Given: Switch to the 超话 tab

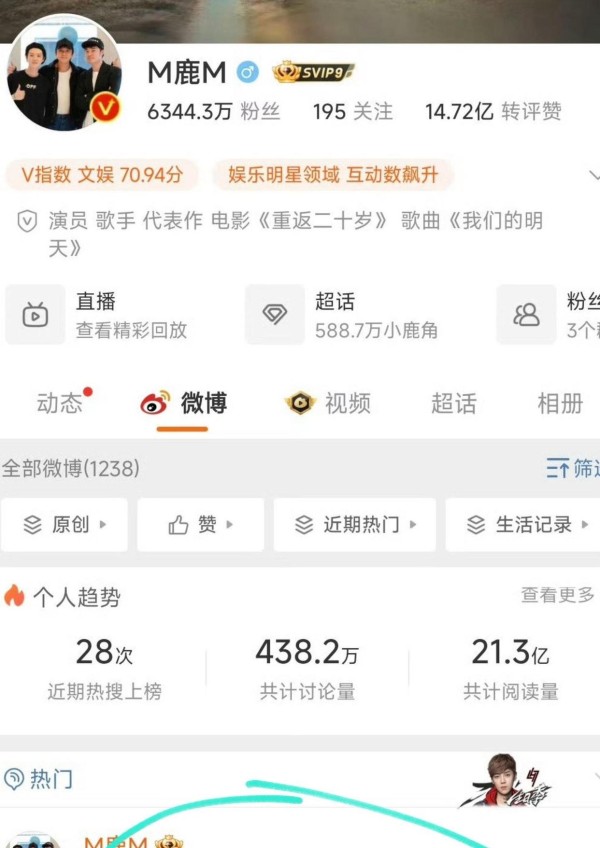Looking at the screenshot, I should [x=453, y=403].
